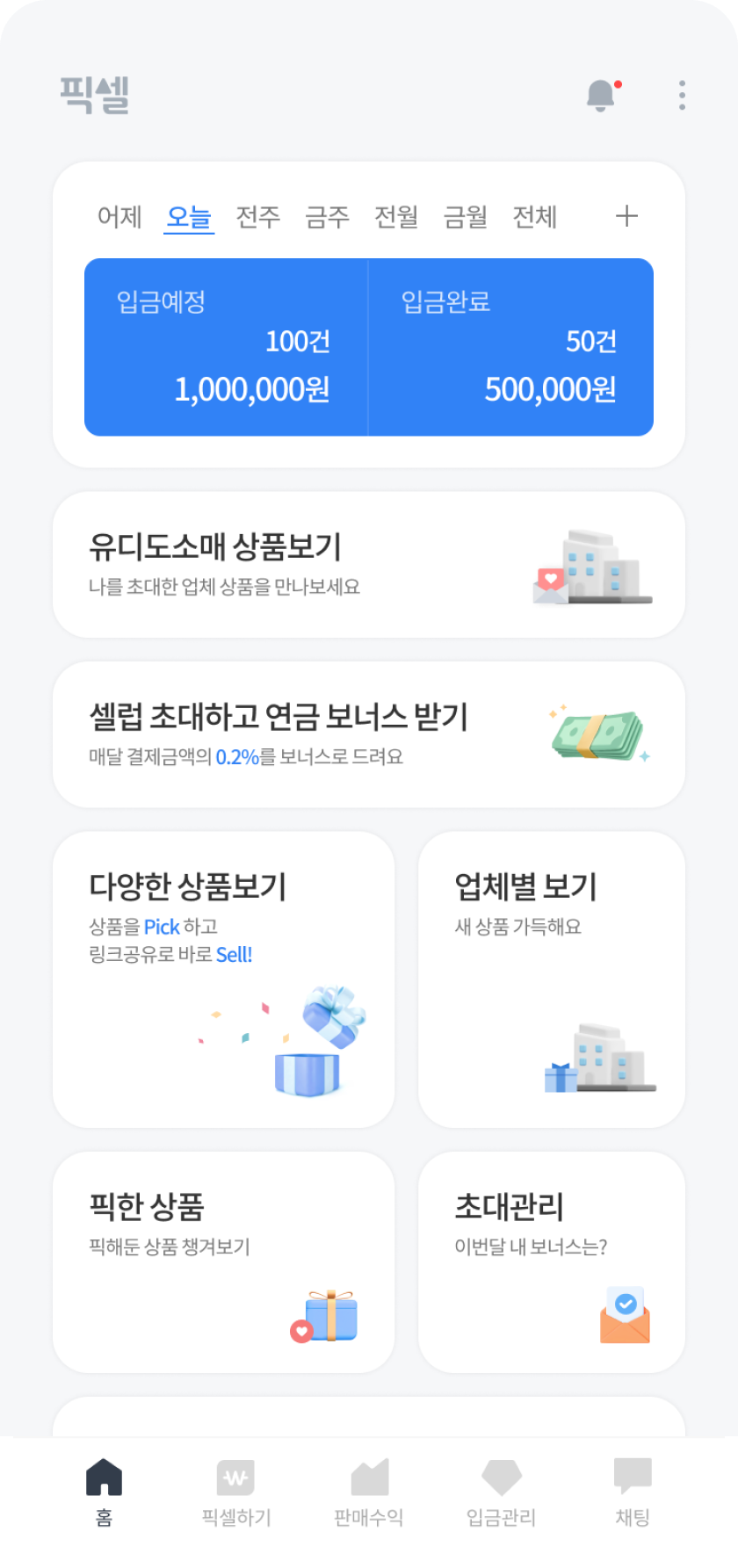Viewport: 738px width, 1568px height.
Task: Open the 초대관리 card
Action: (x=552, y=1262)
